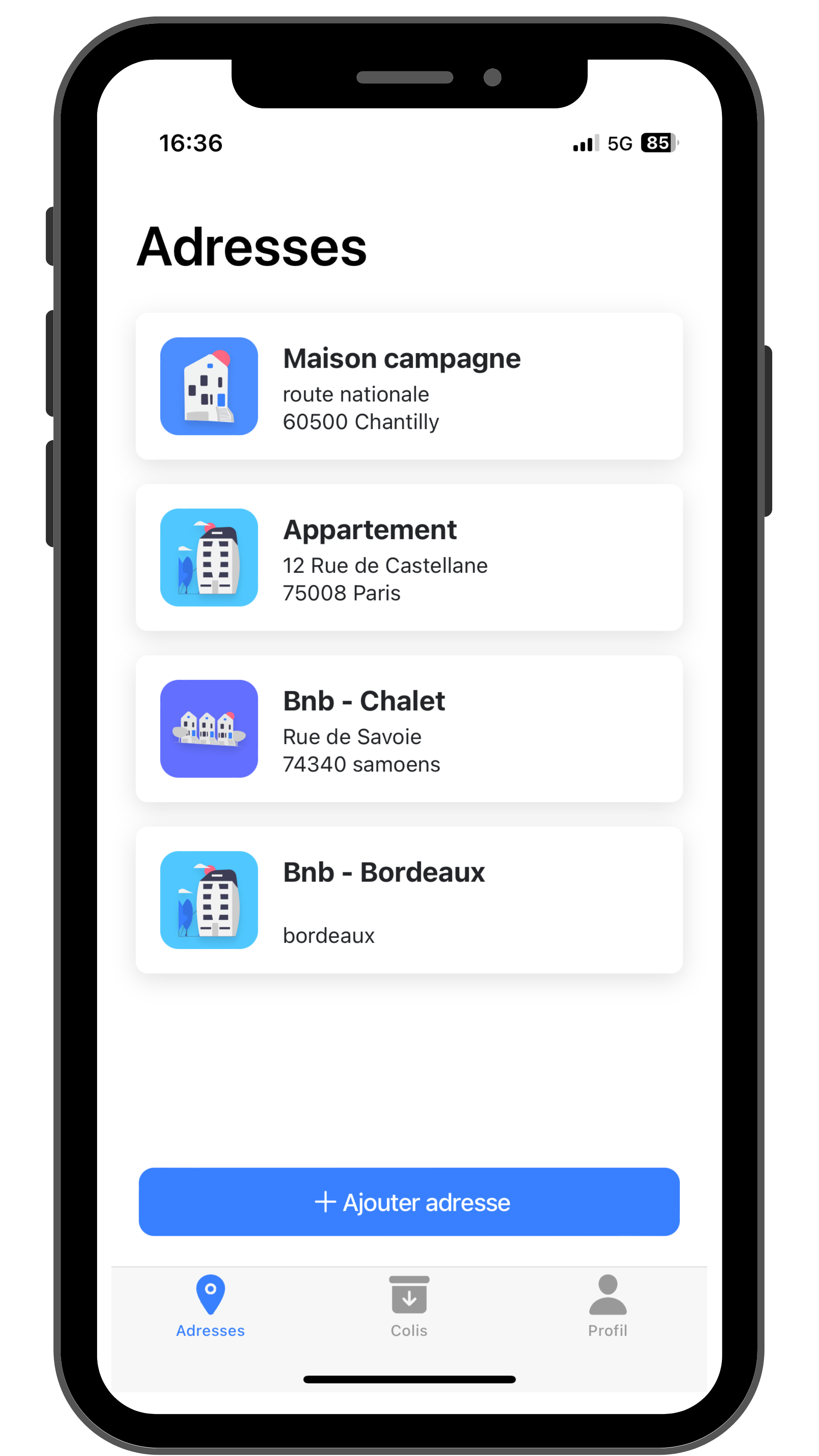The image size is (819, 1456).
Task: Switch to the Colis tab
Action: 409,1306
